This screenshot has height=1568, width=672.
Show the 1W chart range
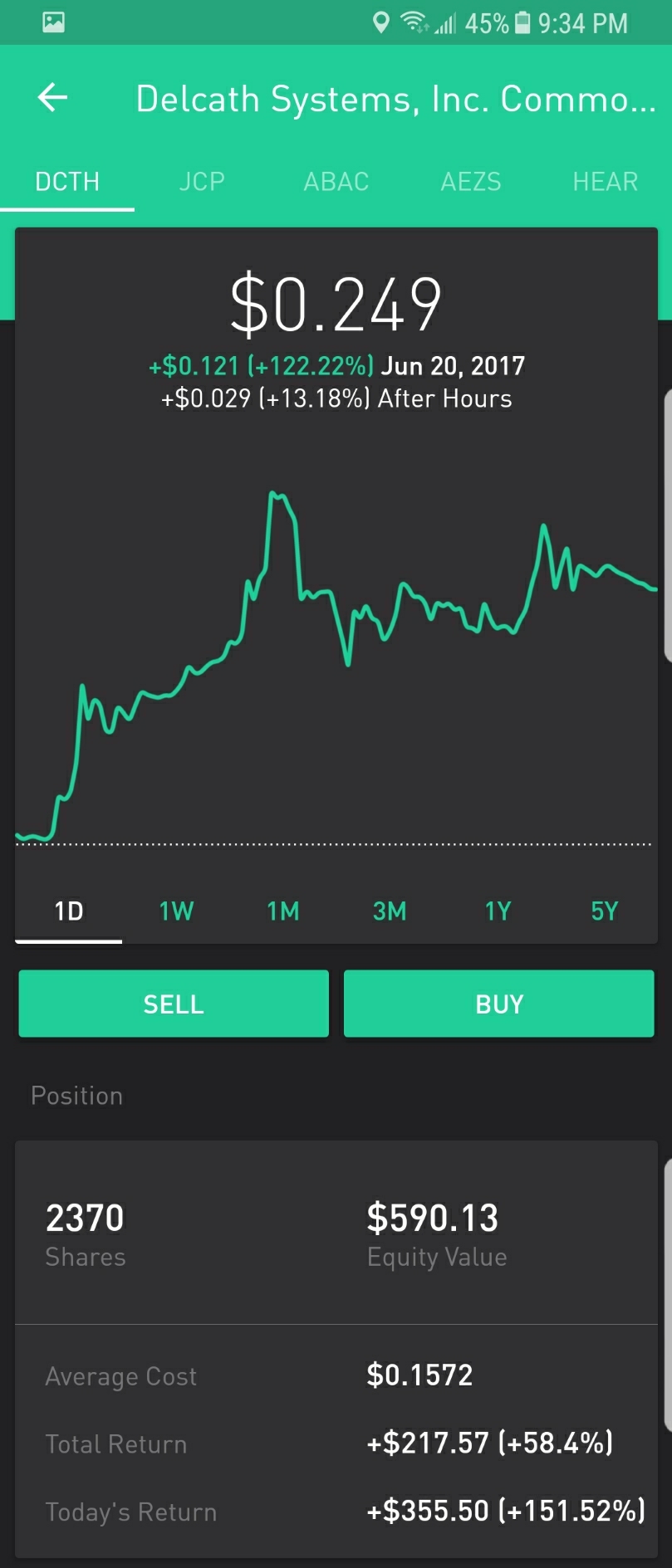(x=176, y=911)
